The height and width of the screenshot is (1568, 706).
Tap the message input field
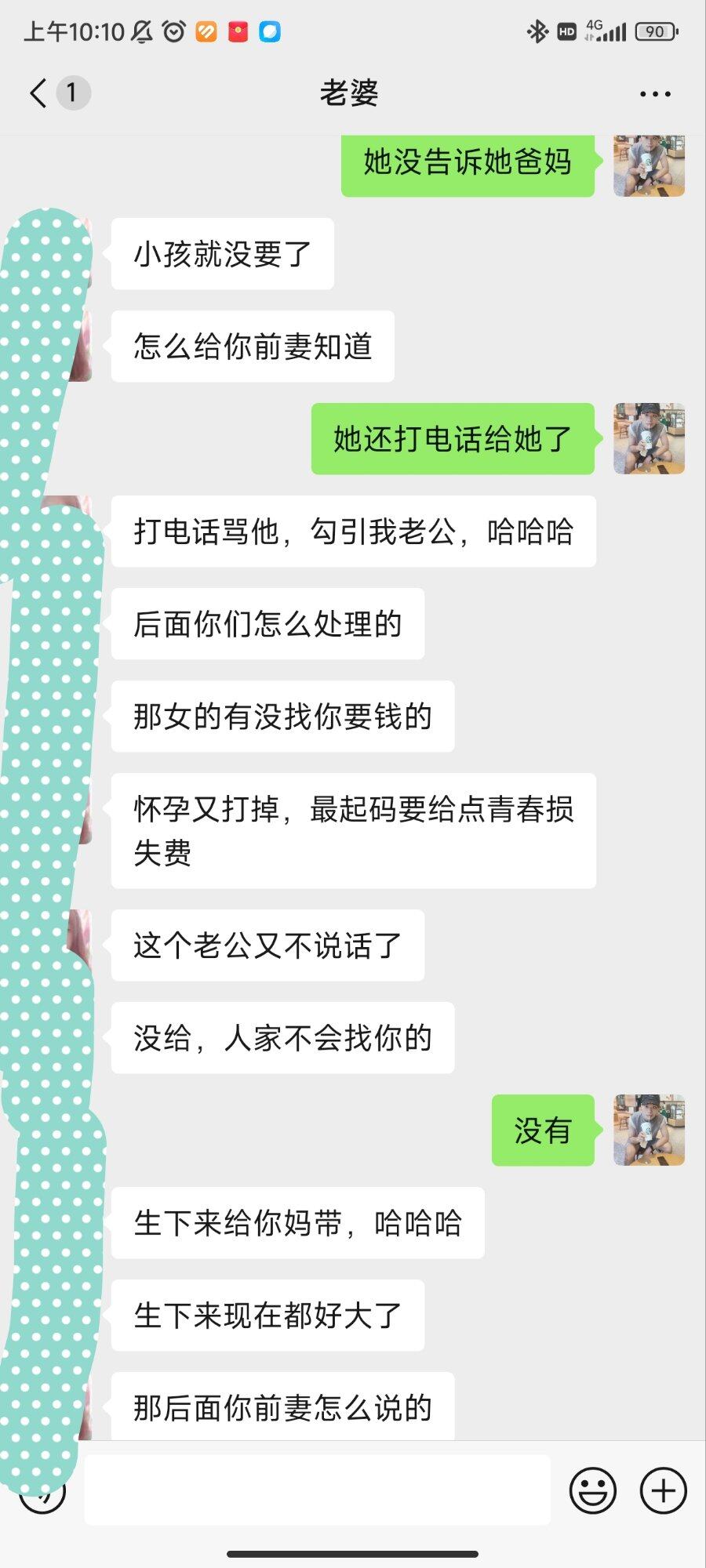(x=317, y=1490)
